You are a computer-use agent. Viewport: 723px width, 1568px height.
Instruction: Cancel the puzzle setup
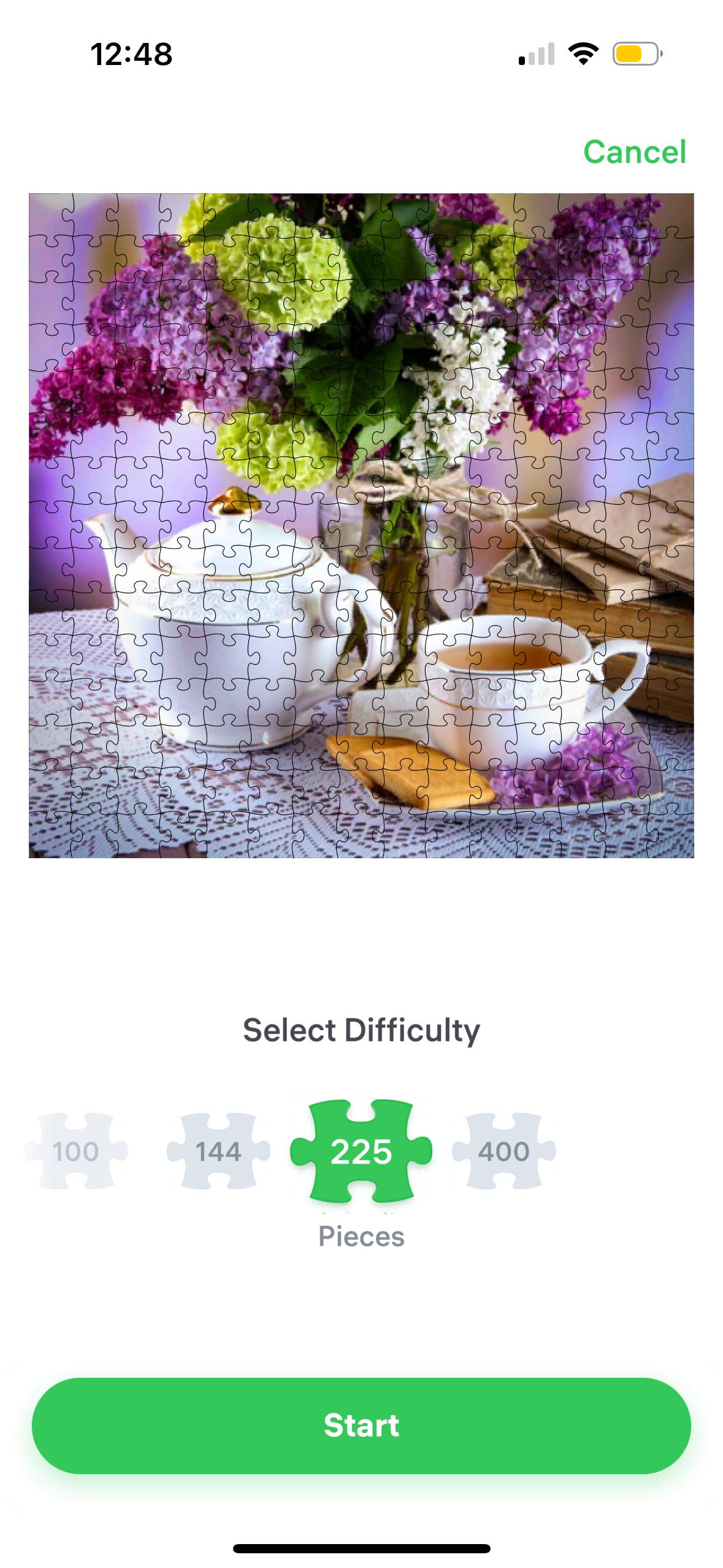click(x=635, y=152)
